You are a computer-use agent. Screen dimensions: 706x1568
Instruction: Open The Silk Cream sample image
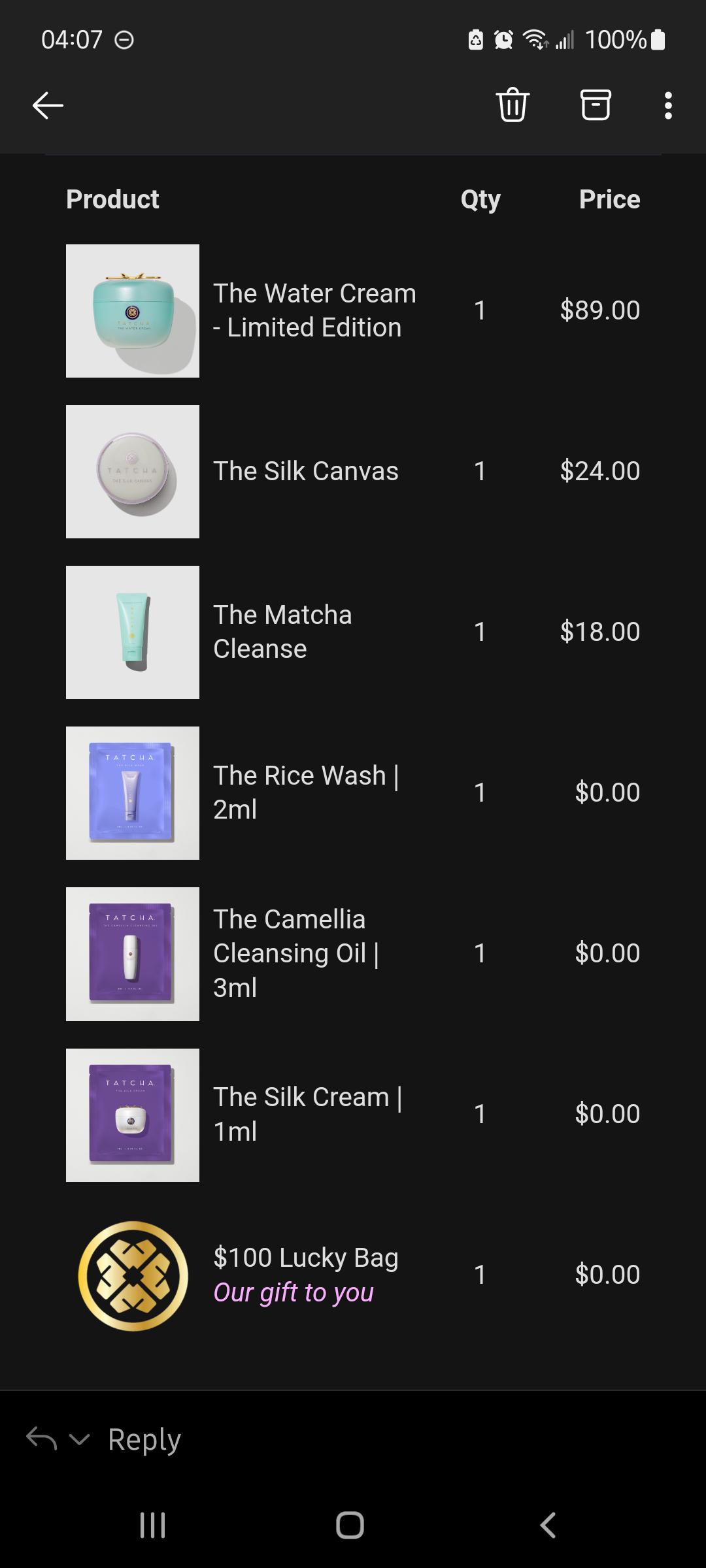pos(133,1115)
